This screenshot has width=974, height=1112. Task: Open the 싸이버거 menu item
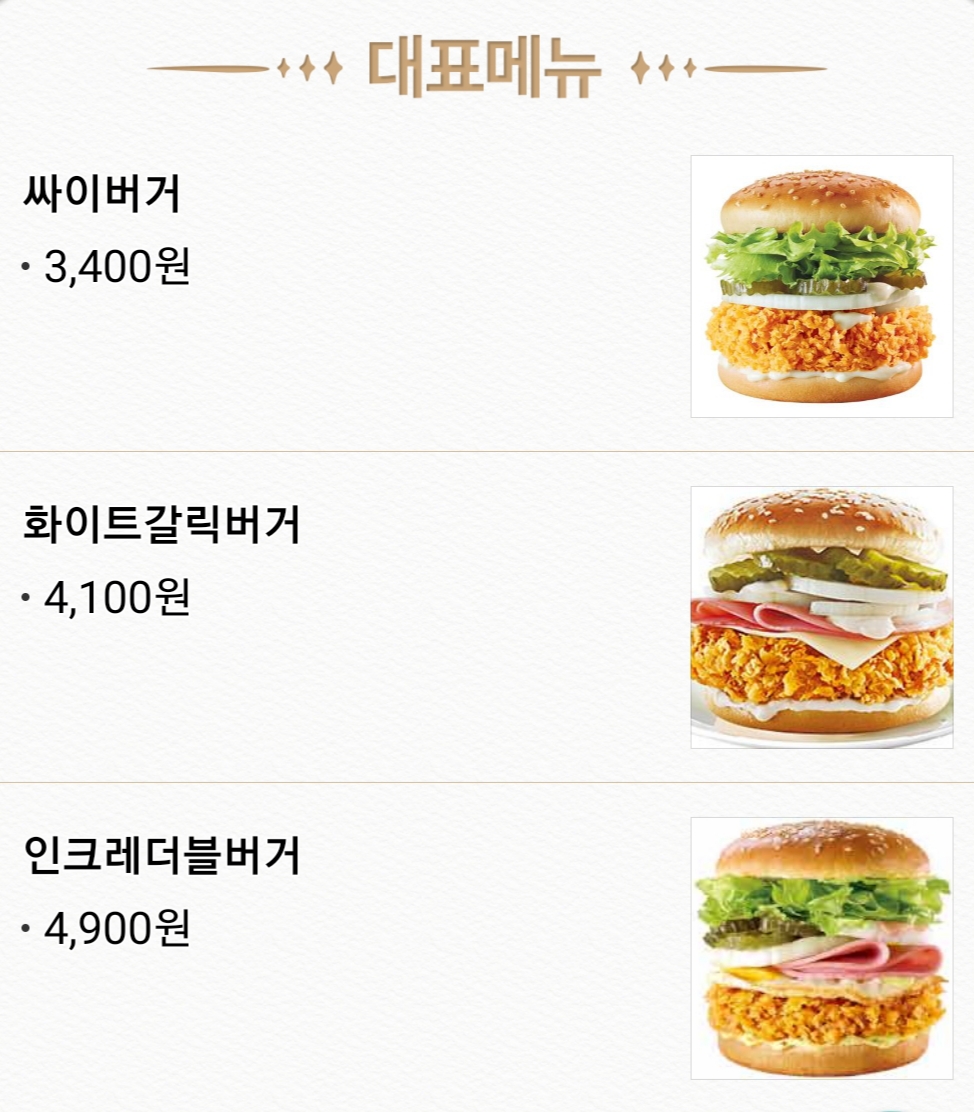102,194
